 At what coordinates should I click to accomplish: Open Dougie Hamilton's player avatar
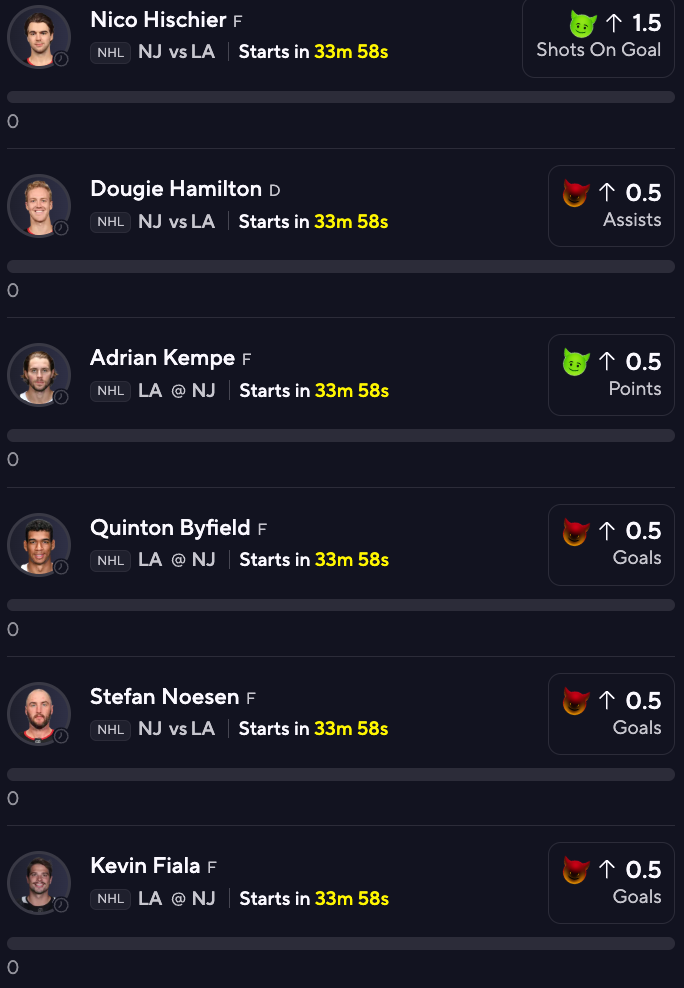pyautogui.click(x=39, y=206)
